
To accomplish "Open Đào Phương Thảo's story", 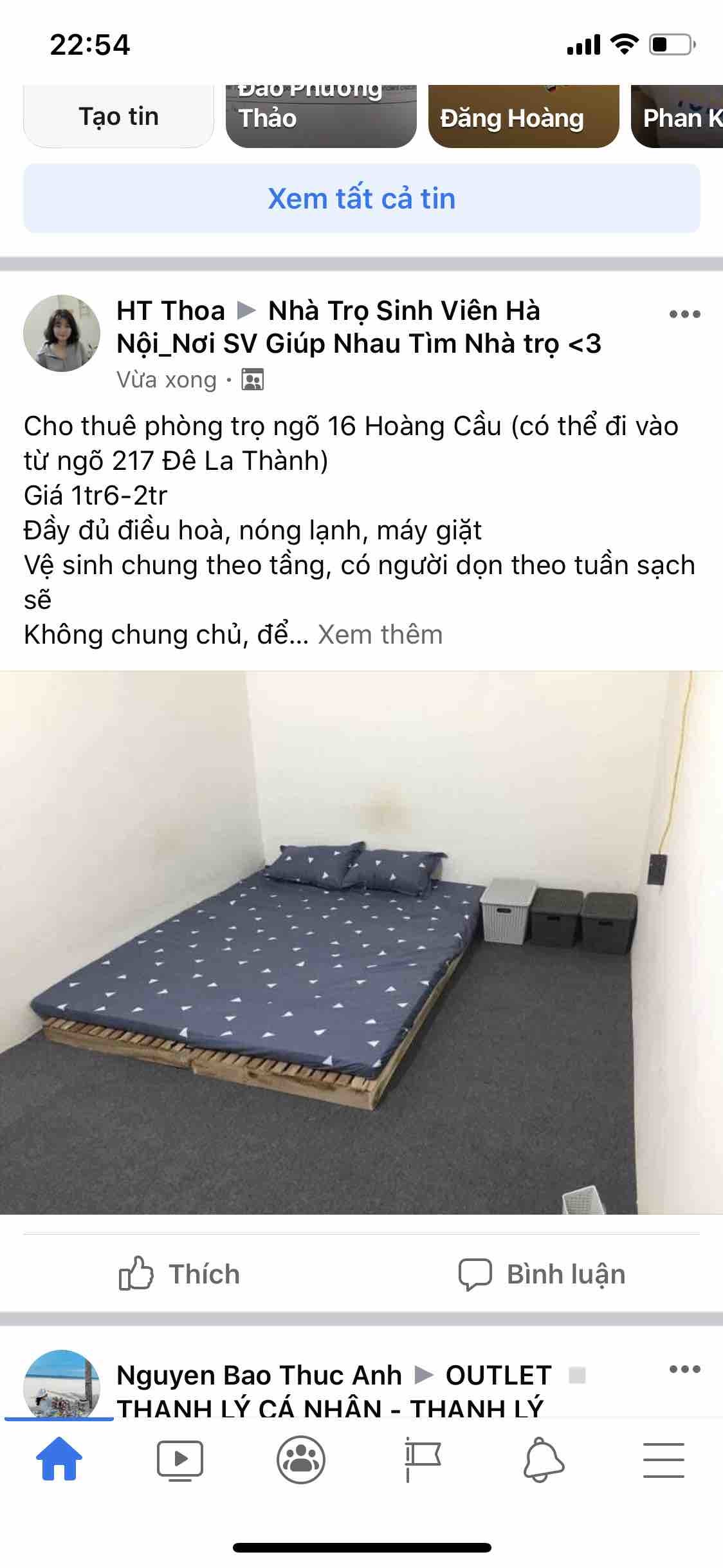I will click(321, 117).
